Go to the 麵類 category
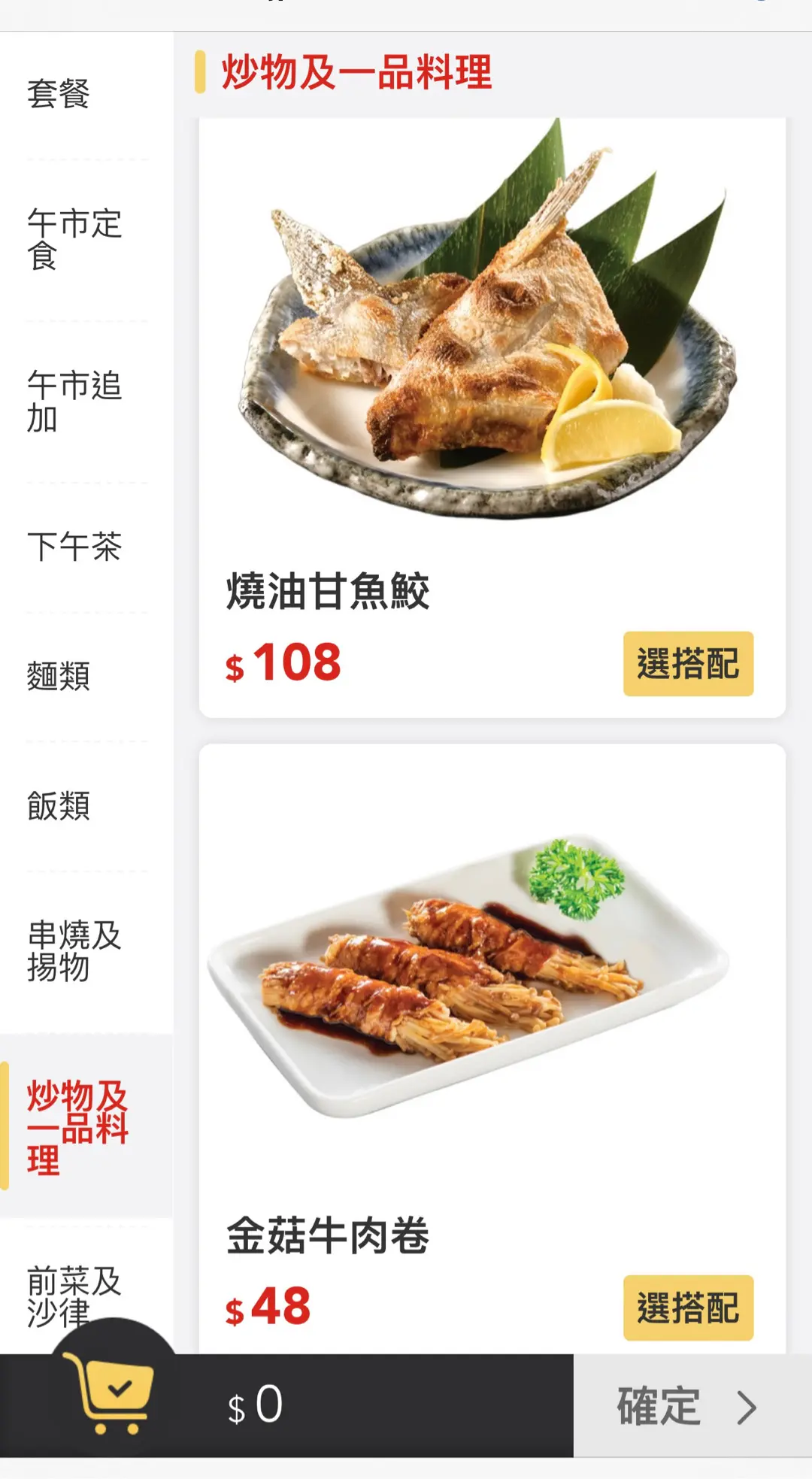 click(x=59, y=676)
